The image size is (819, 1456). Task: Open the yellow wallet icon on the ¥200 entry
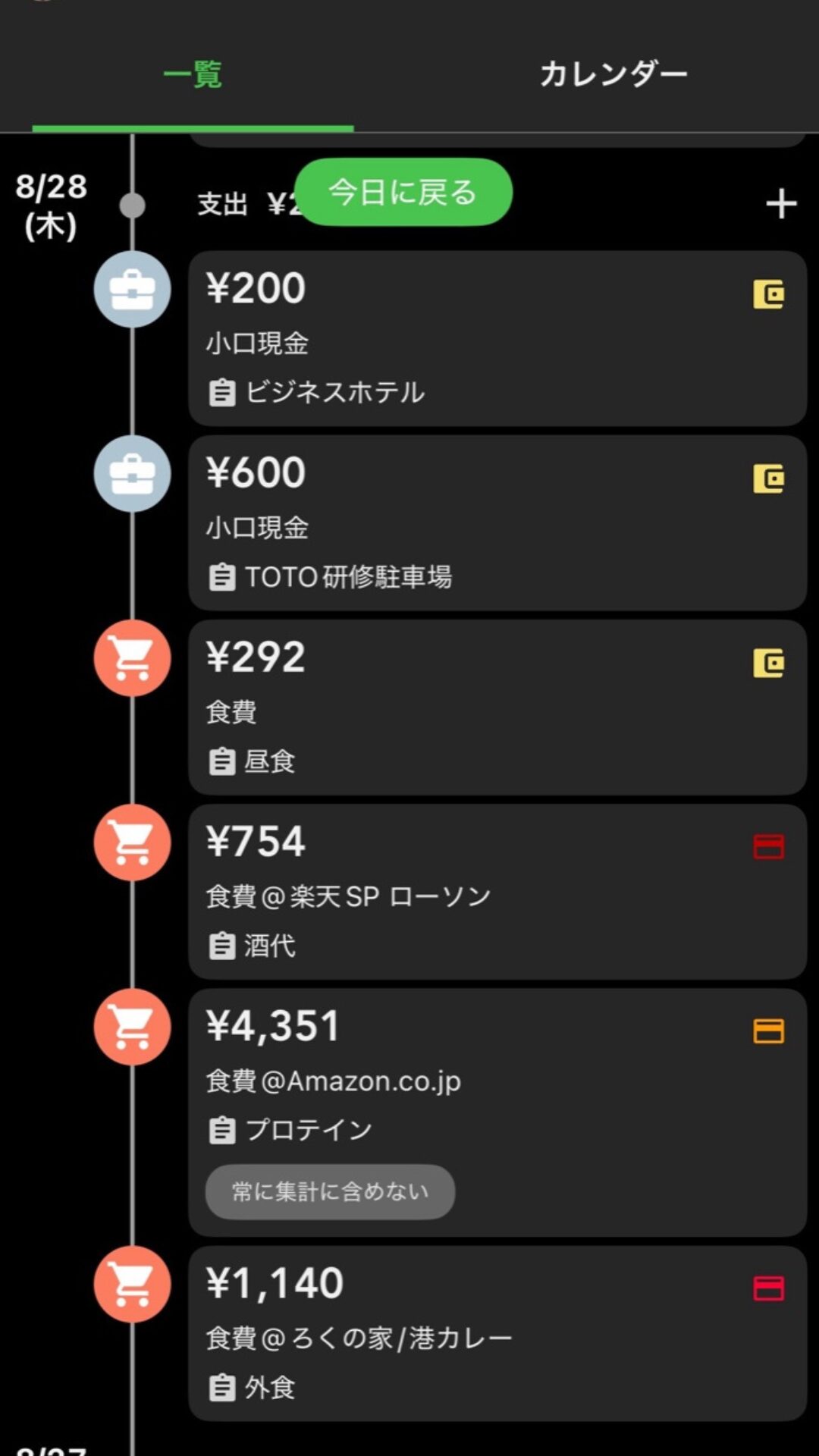click(x=769, y=296)
